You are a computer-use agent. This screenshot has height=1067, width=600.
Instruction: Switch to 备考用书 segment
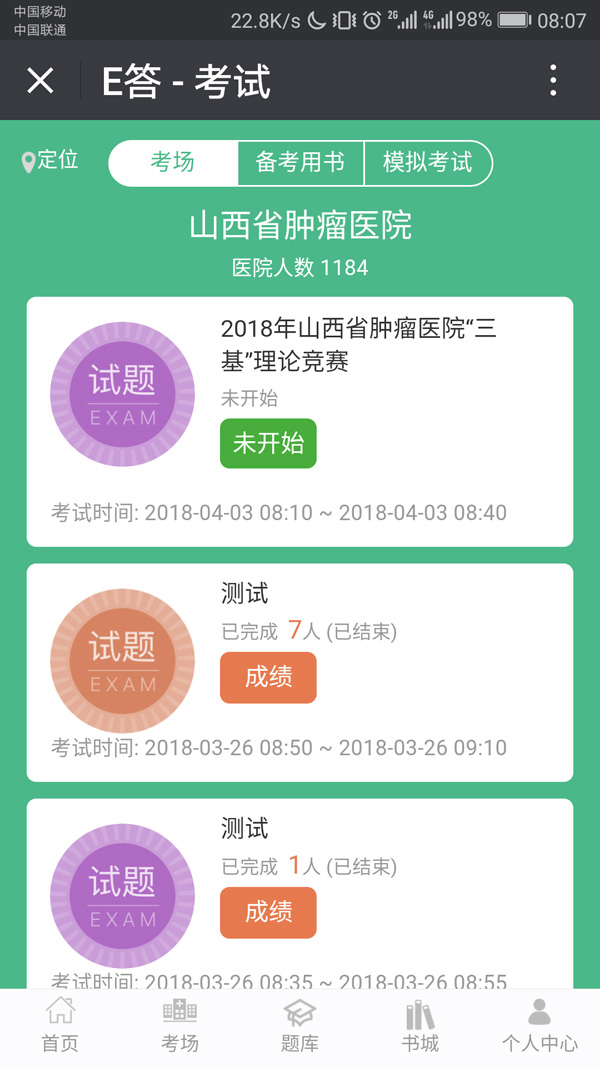(x=300, y=163)
